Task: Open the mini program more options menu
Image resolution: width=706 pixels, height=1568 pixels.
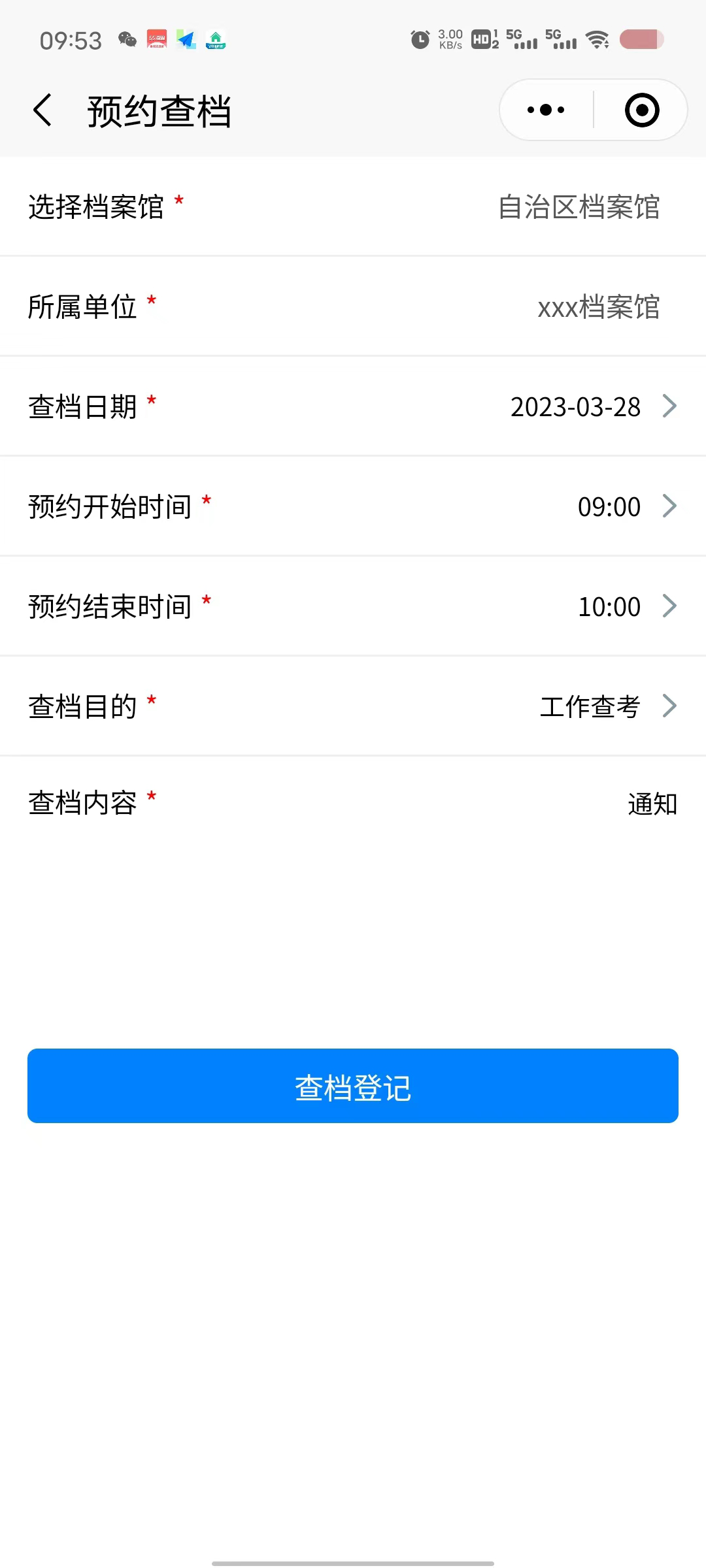Action: (546, 110)
